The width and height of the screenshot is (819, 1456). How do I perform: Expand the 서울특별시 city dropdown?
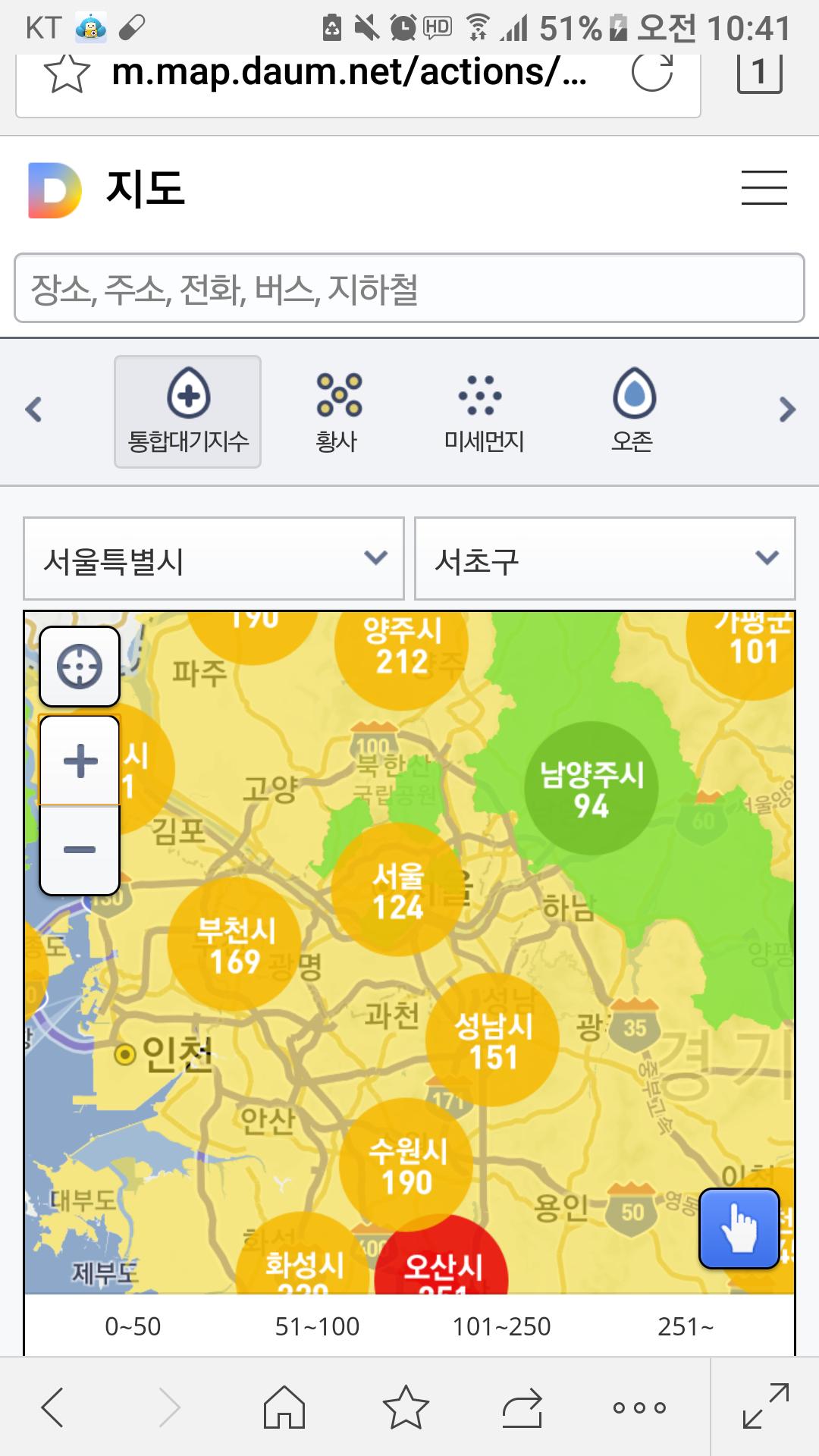214,560
